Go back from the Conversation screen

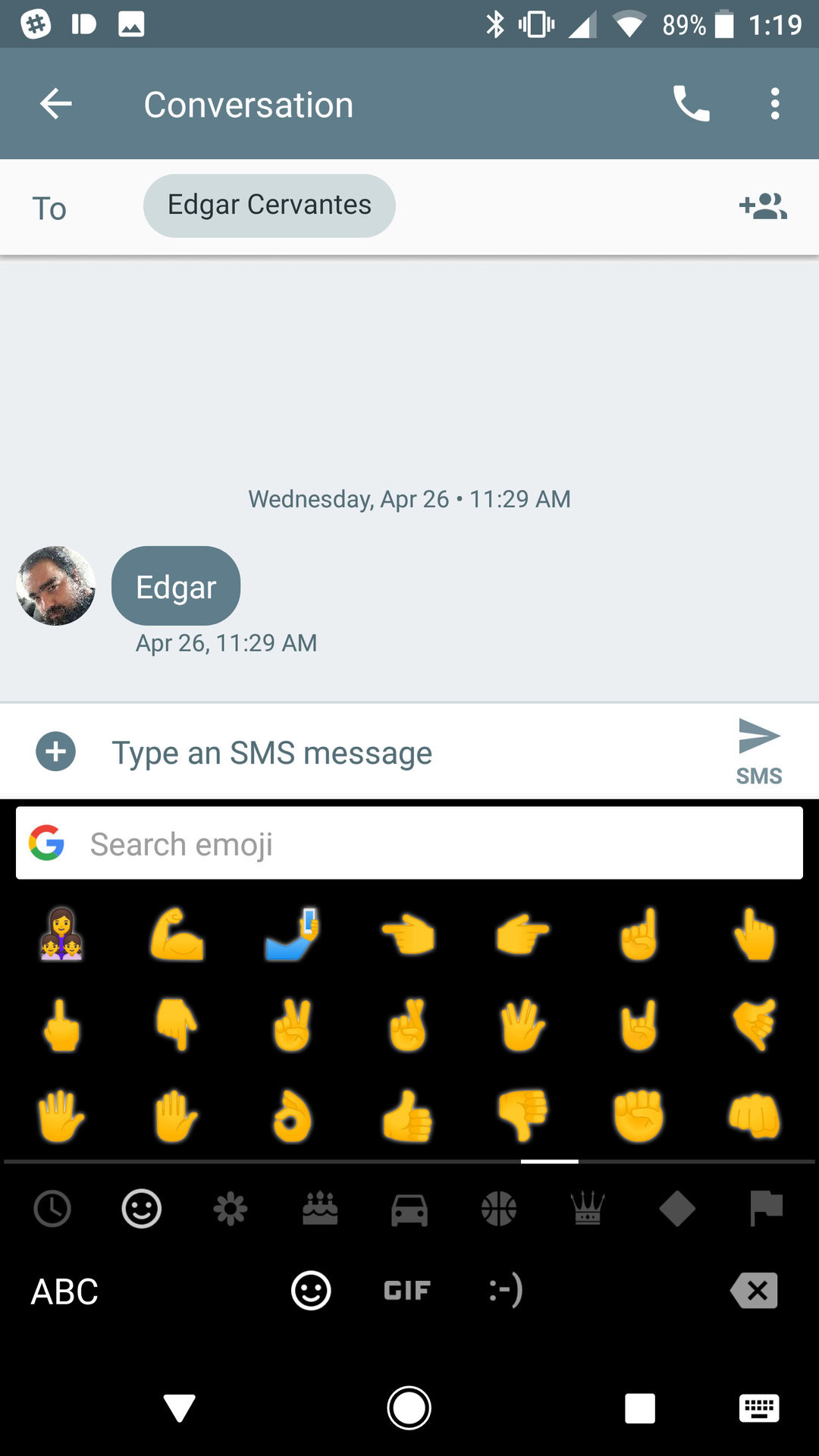55,104
